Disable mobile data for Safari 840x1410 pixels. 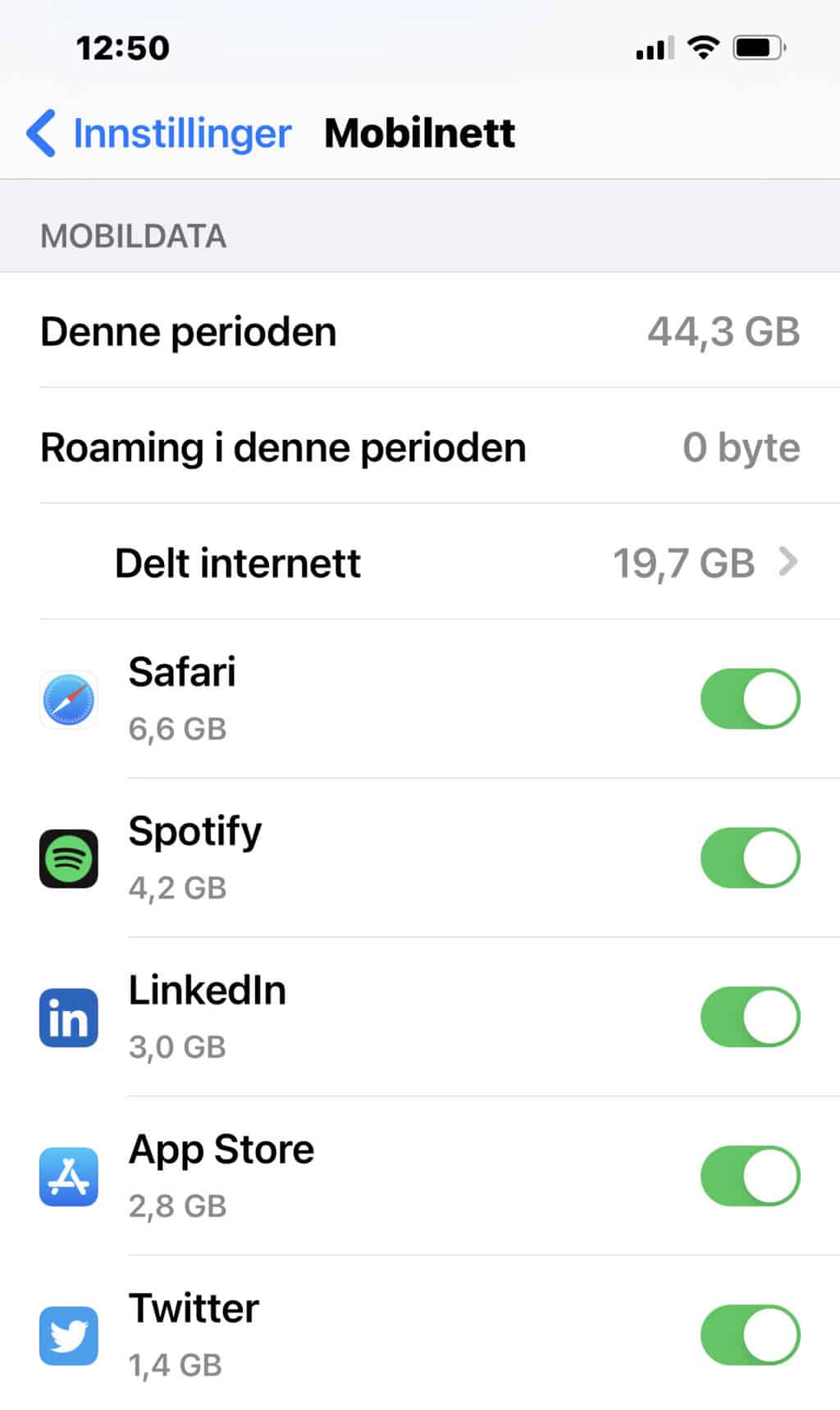coord(750,699)
